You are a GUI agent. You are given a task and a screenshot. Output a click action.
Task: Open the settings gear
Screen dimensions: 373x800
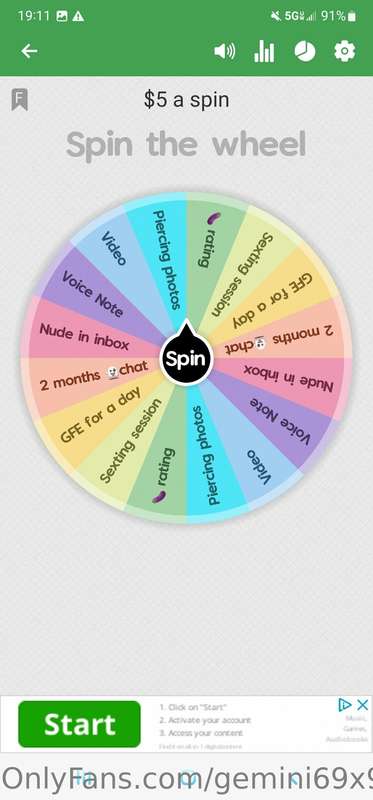pyautogui.click(x=344, y=52)
